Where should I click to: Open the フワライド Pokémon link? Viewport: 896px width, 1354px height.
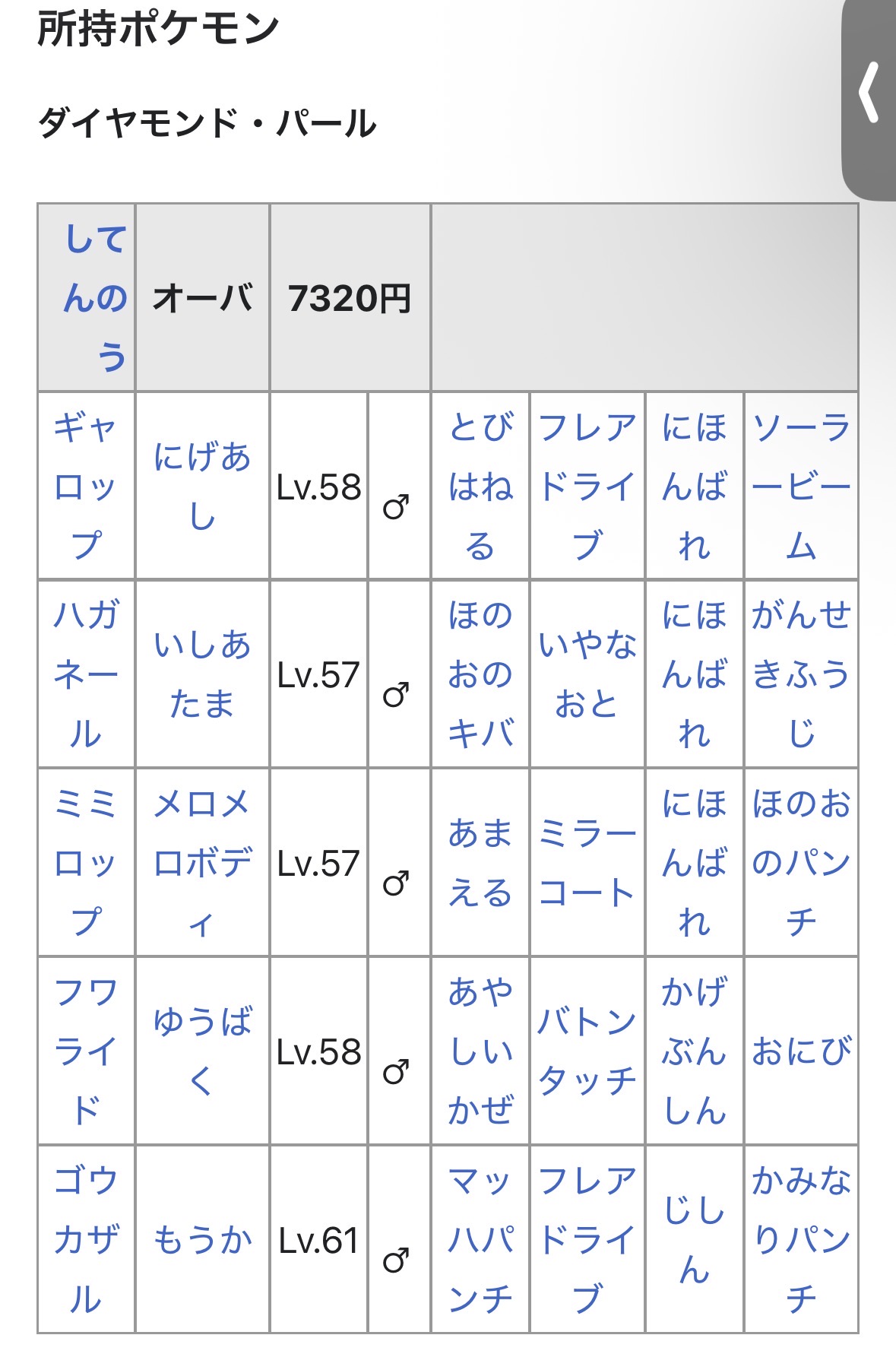[86, 1051]
